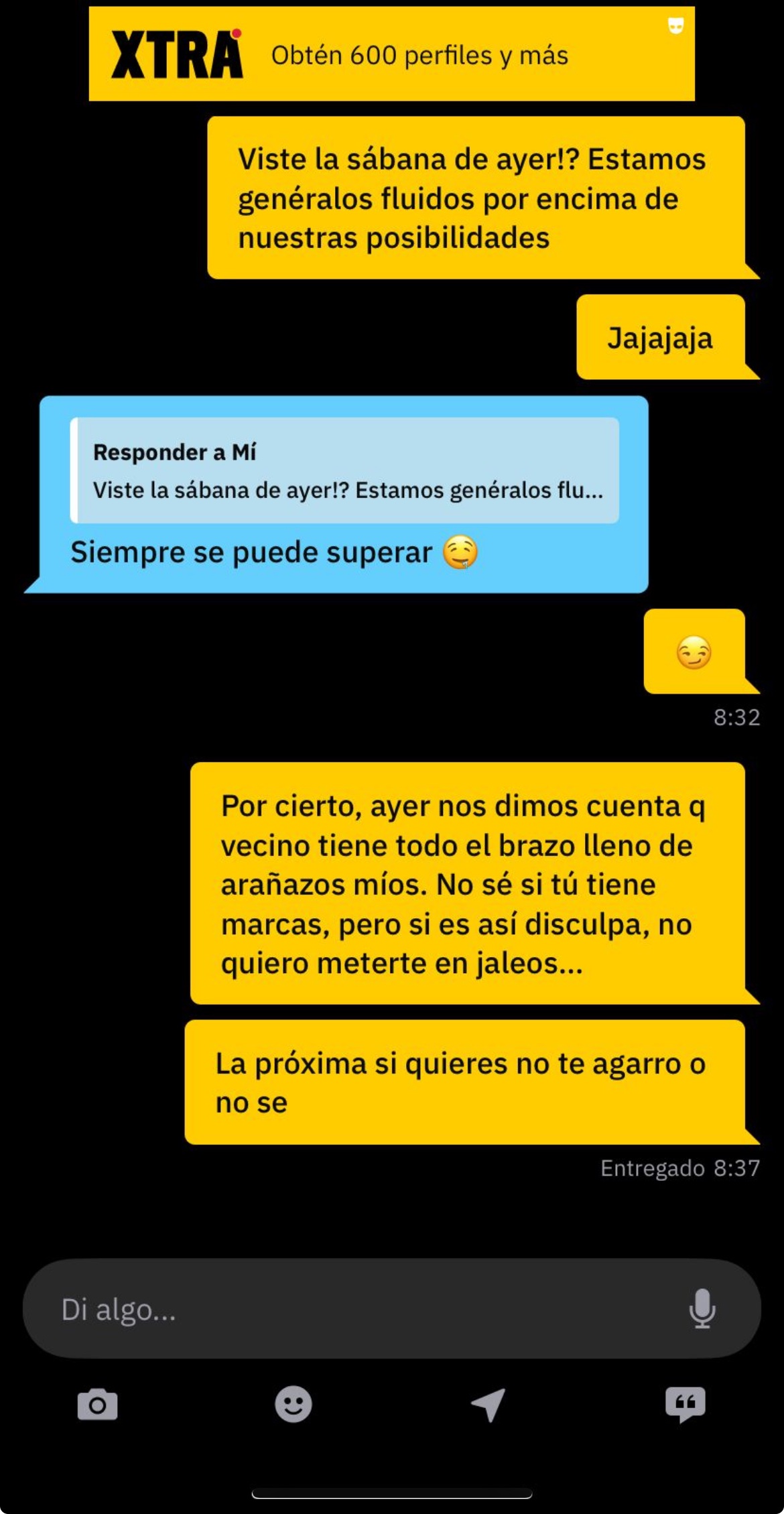Open saved phrases quote icon
This screenshot has height=1514, width=784.
coord(685,1403)
